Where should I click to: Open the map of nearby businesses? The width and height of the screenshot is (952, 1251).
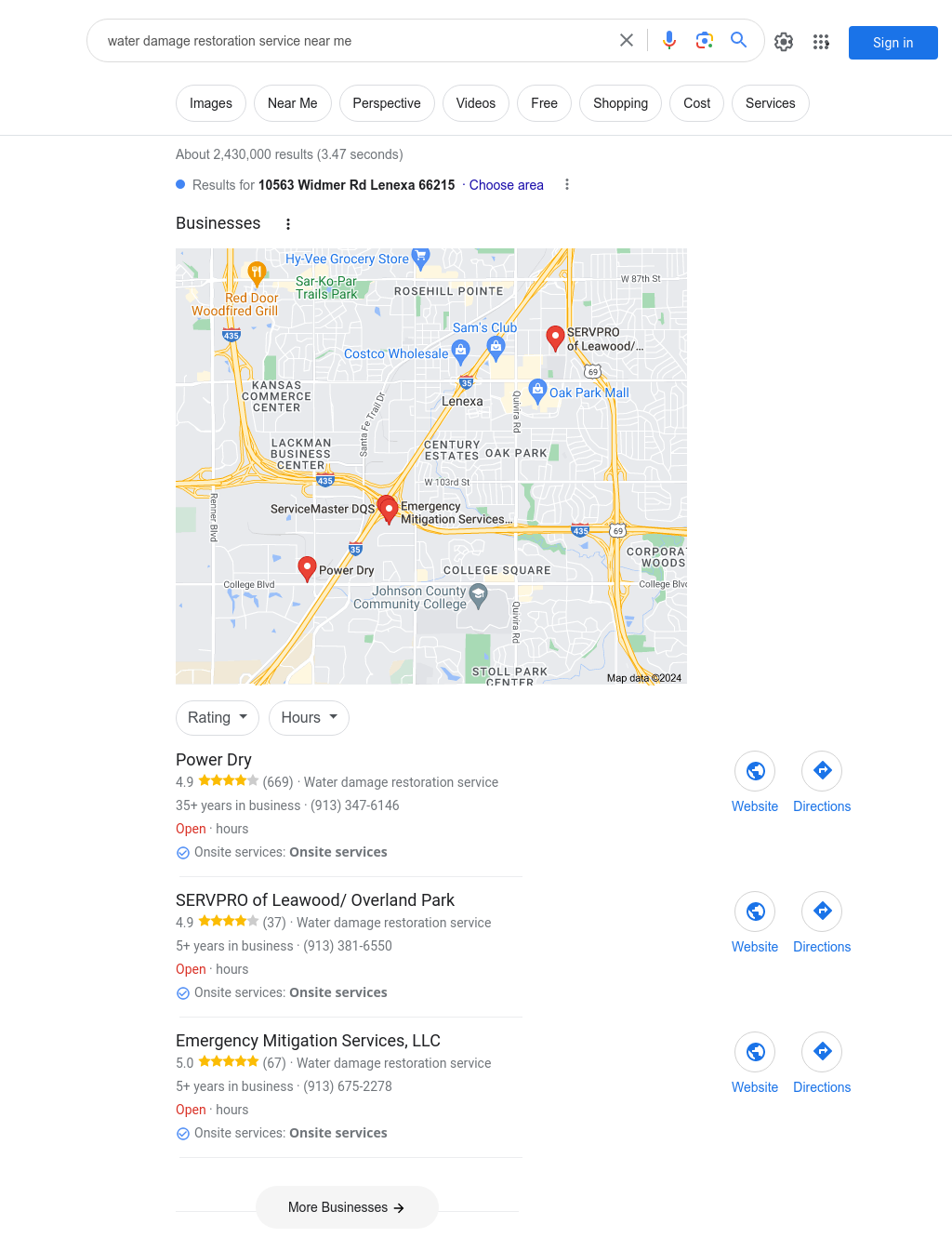(x=430, y=466)
